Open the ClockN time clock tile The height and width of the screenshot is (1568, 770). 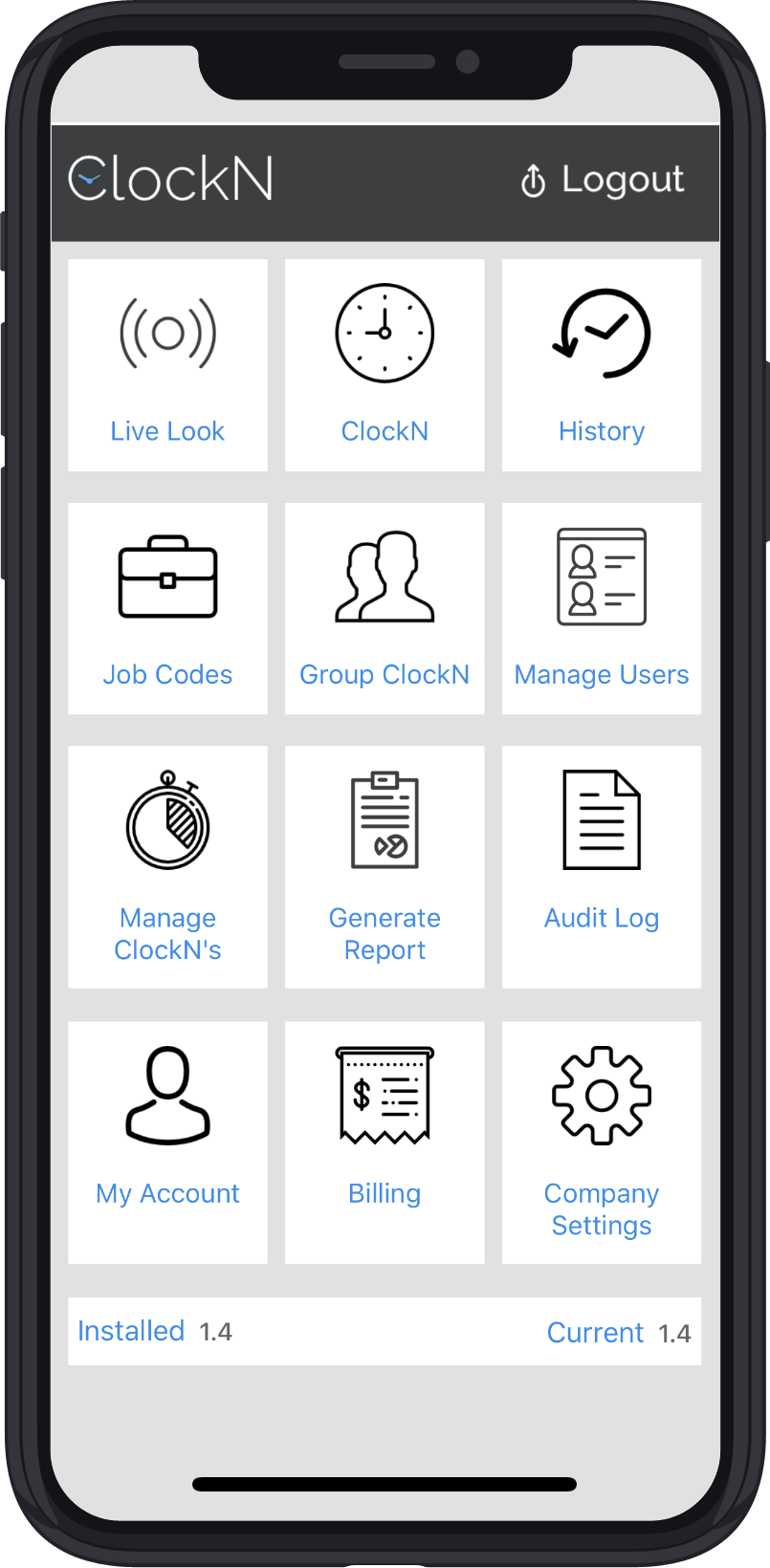[x=385, y=365]
